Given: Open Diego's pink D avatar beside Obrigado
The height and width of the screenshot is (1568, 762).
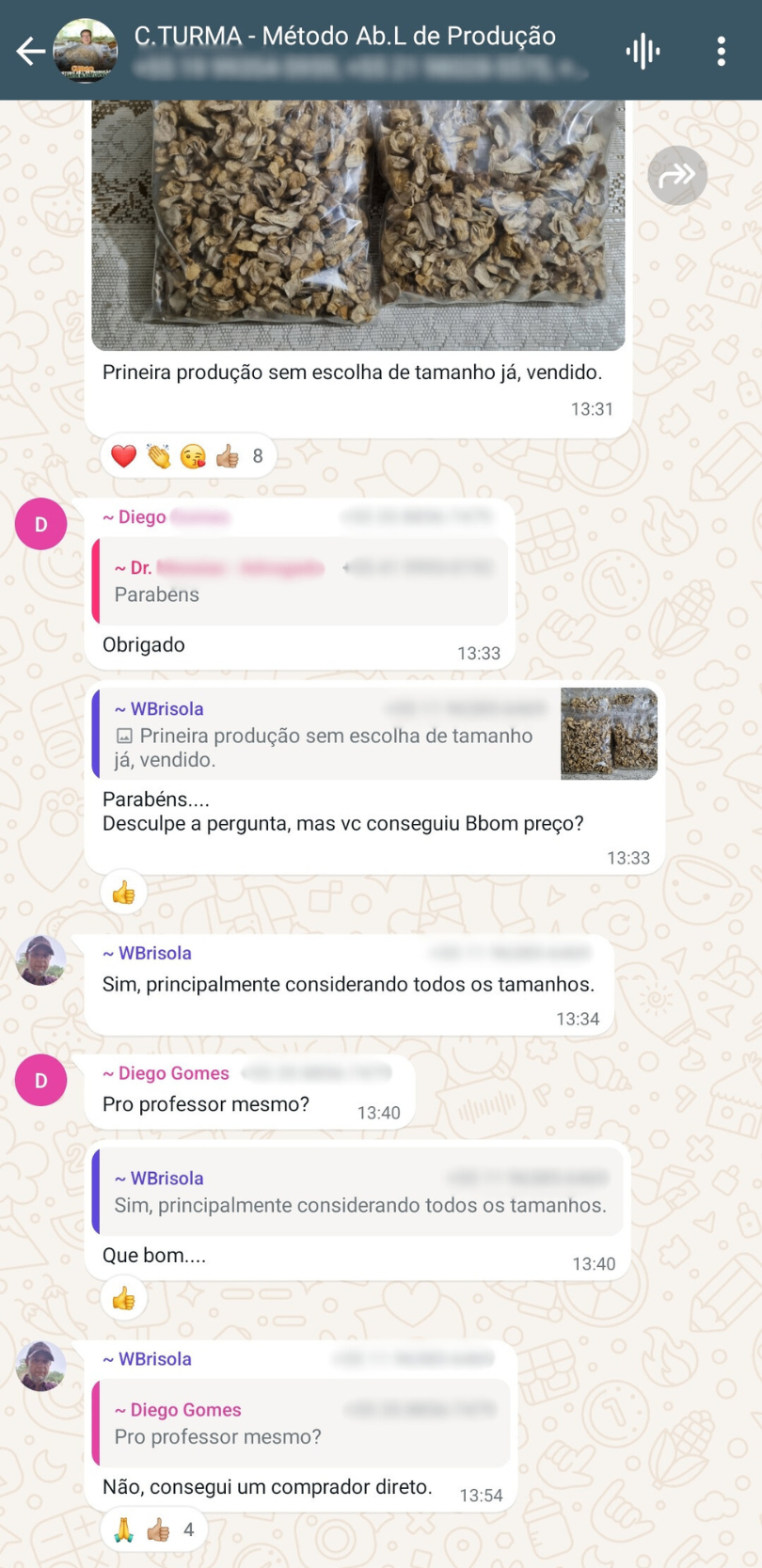Looking at the screenshot, I should coord(40,524).
